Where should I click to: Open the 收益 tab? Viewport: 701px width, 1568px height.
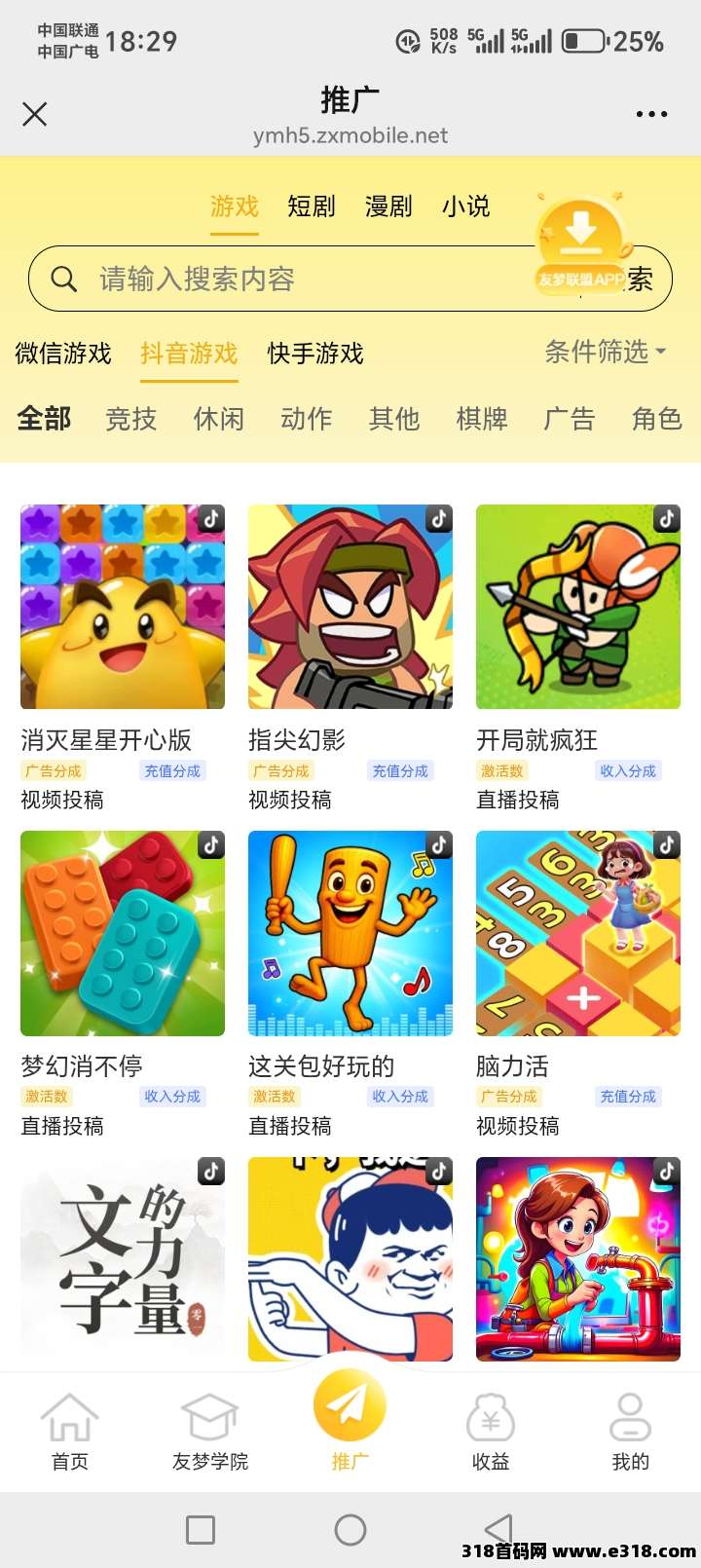[491, 1432]
